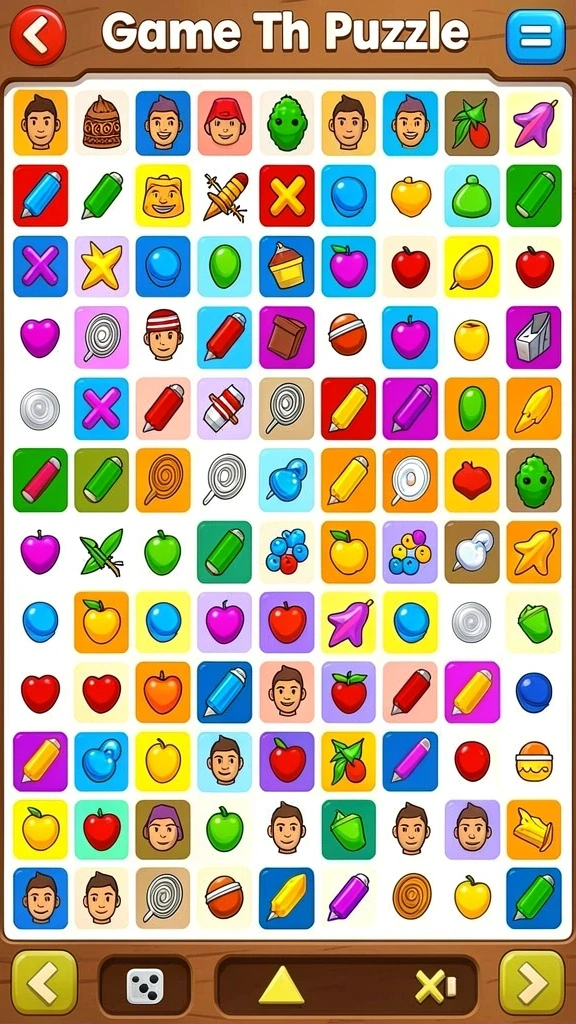Tap the yellow triangle hint button
576x1024 pixels.
[281, 985]
